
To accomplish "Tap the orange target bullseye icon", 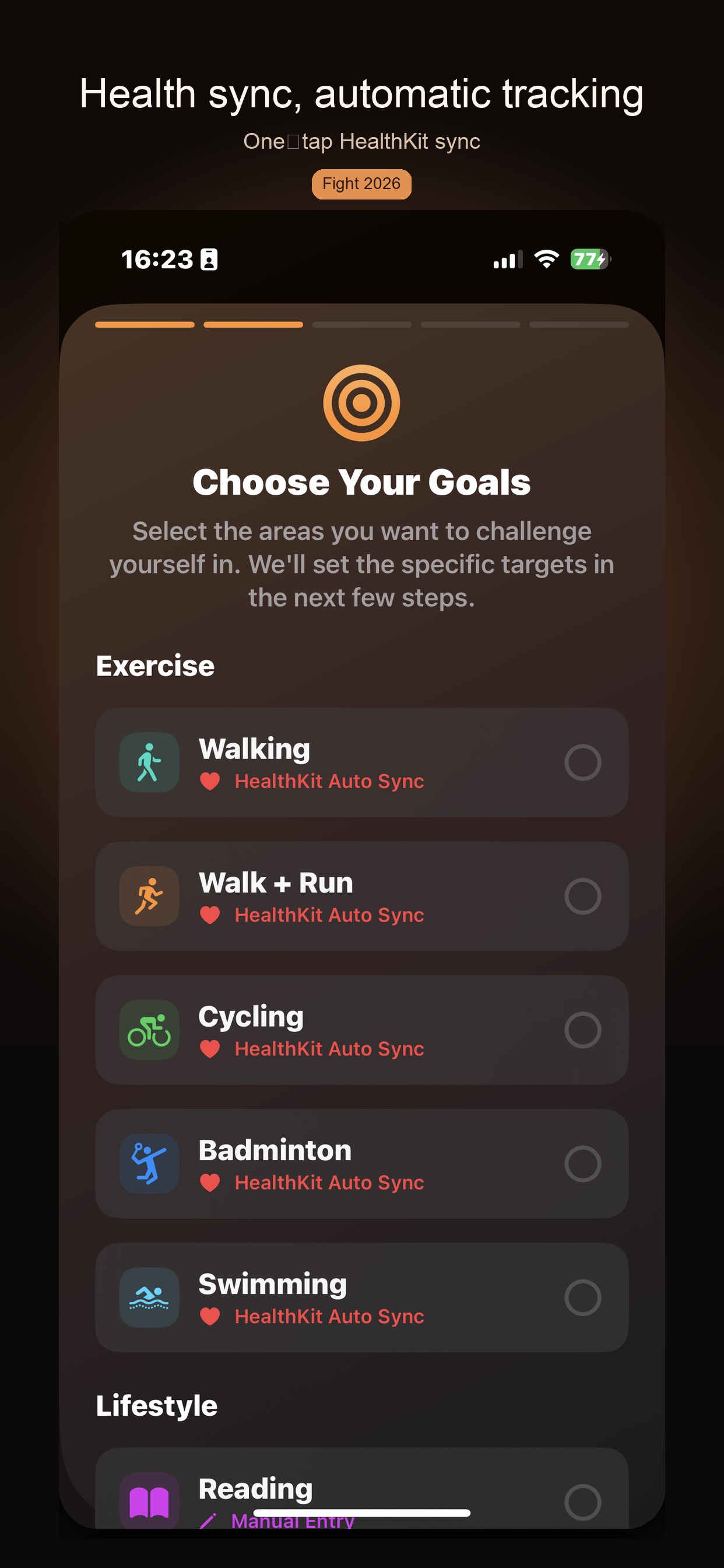I will 363,403.
